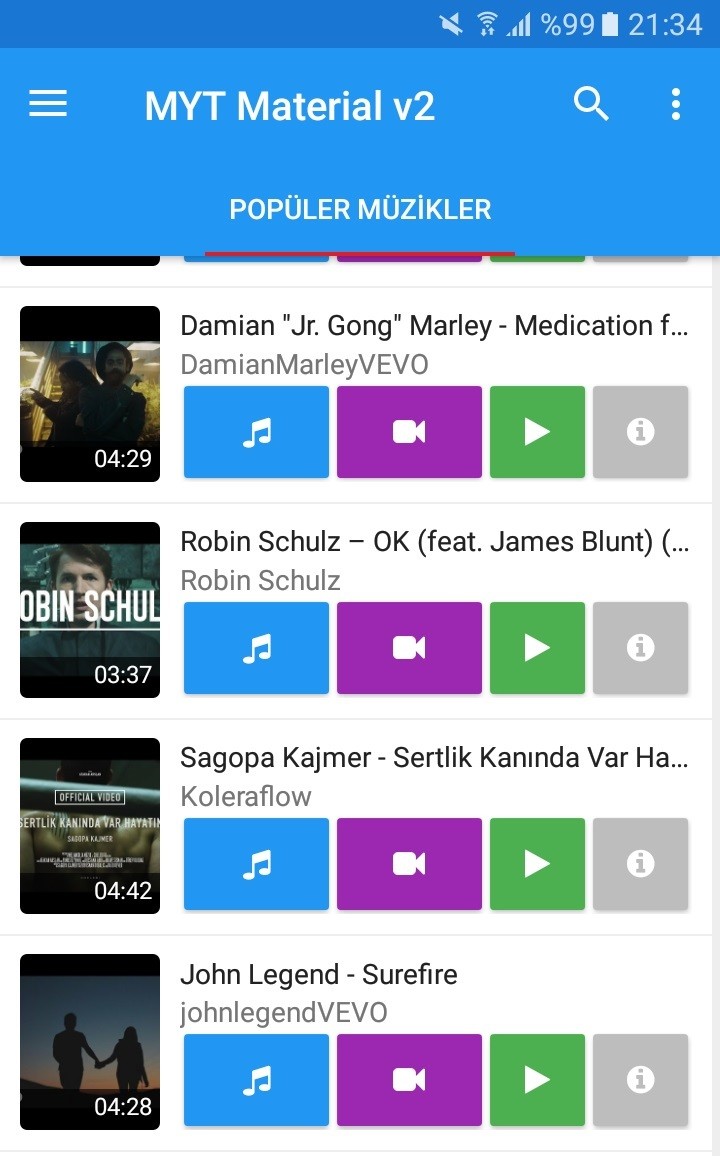
Task: Download Robin Schulz OK as music
Action: 256,648
